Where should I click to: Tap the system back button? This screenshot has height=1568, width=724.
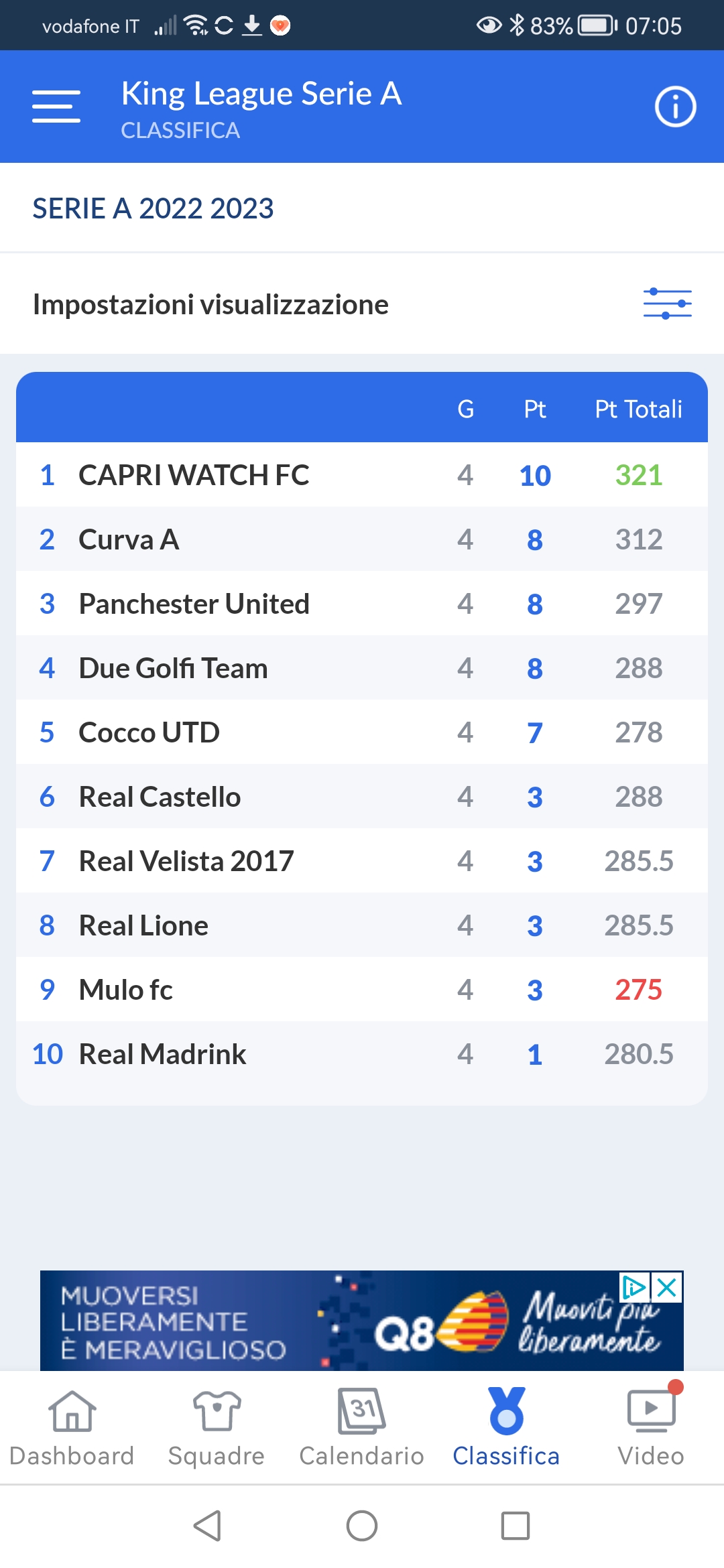208,1526
